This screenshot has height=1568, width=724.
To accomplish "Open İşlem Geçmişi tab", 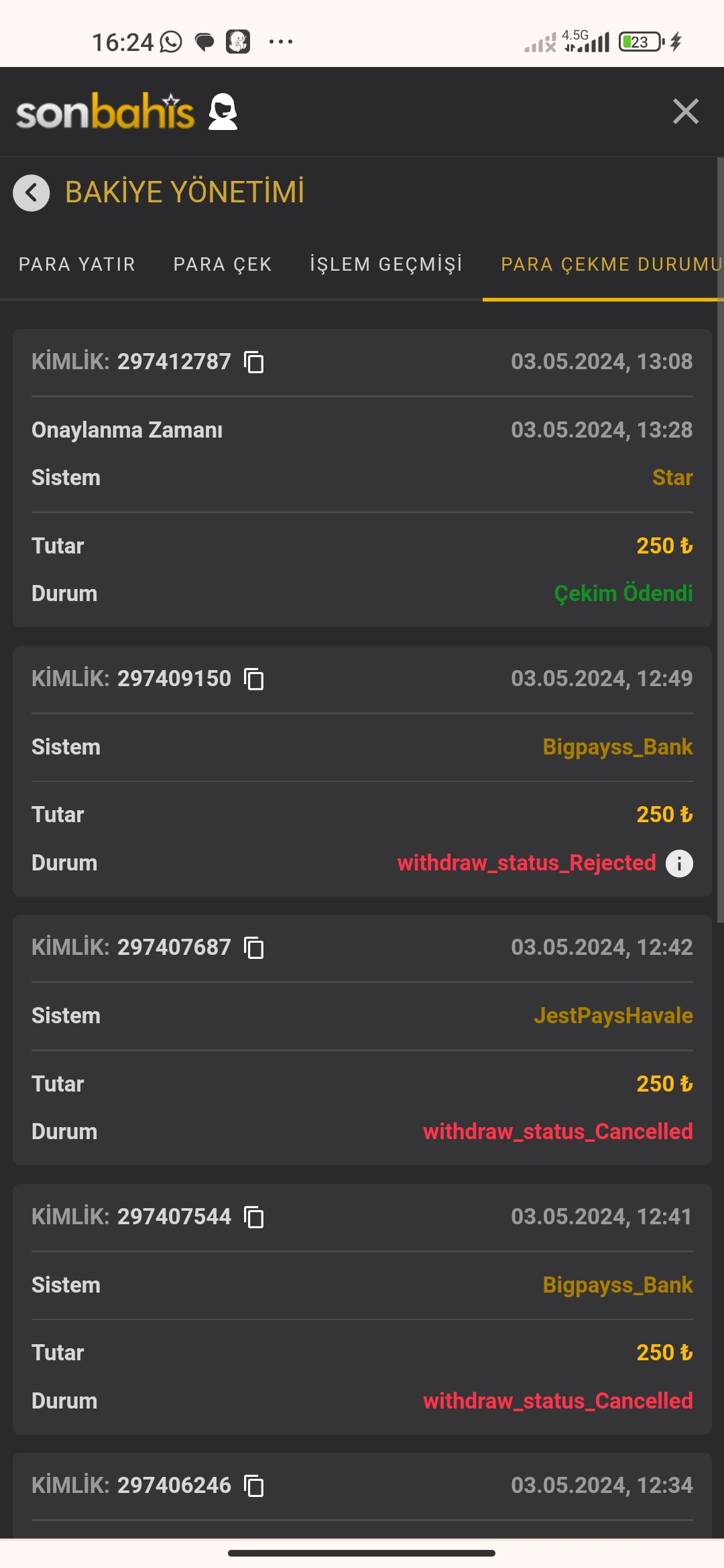I will (386, 265).
